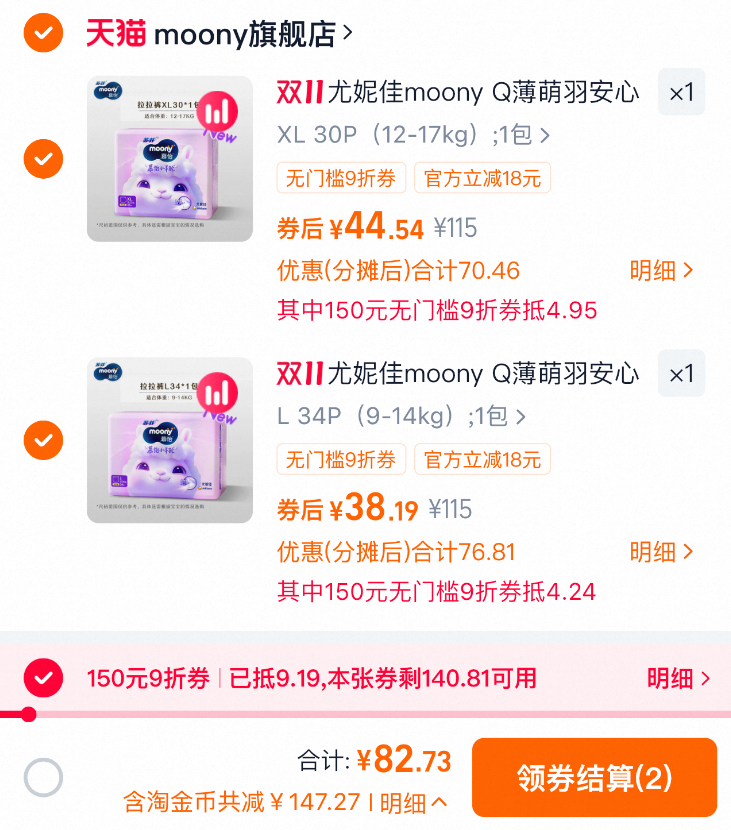Change the XL 30P (12-17kg) specification

coord(413,135)
